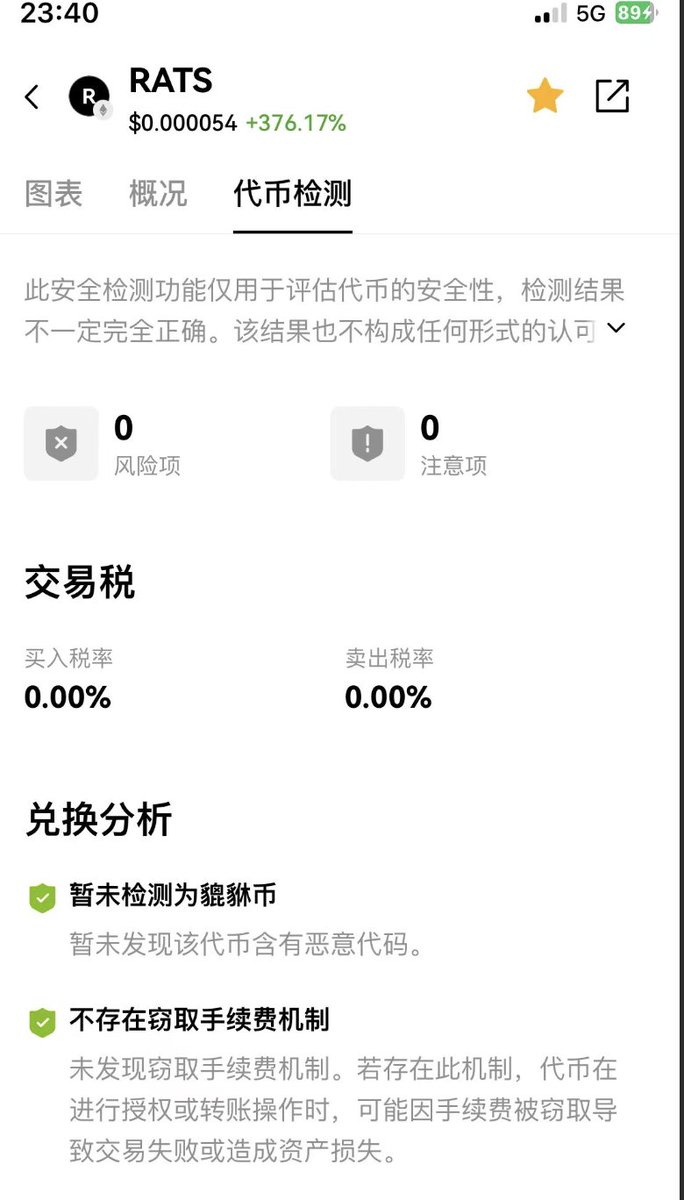Switch to the 图表 tab
684x1200 pixels.
tap(54, 193)
